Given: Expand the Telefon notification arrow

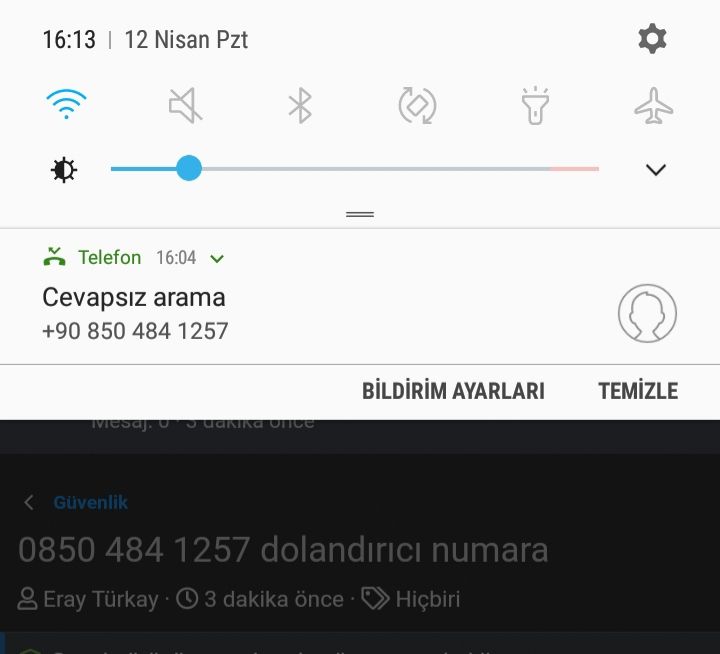Looking at the screenshot, I should [218, 259].
